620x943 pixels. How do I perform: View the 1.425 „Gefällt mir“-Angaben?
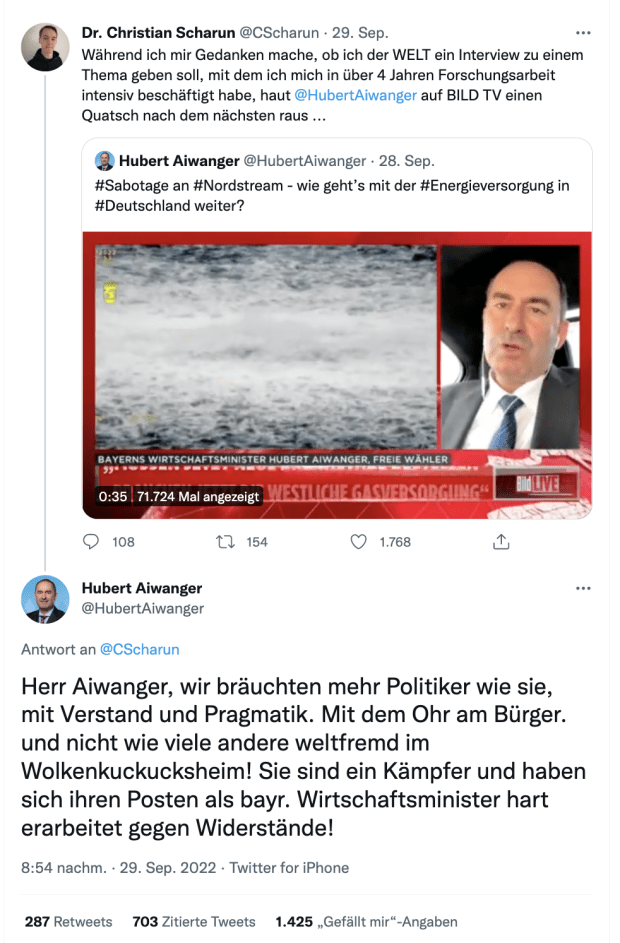point(367,921)
